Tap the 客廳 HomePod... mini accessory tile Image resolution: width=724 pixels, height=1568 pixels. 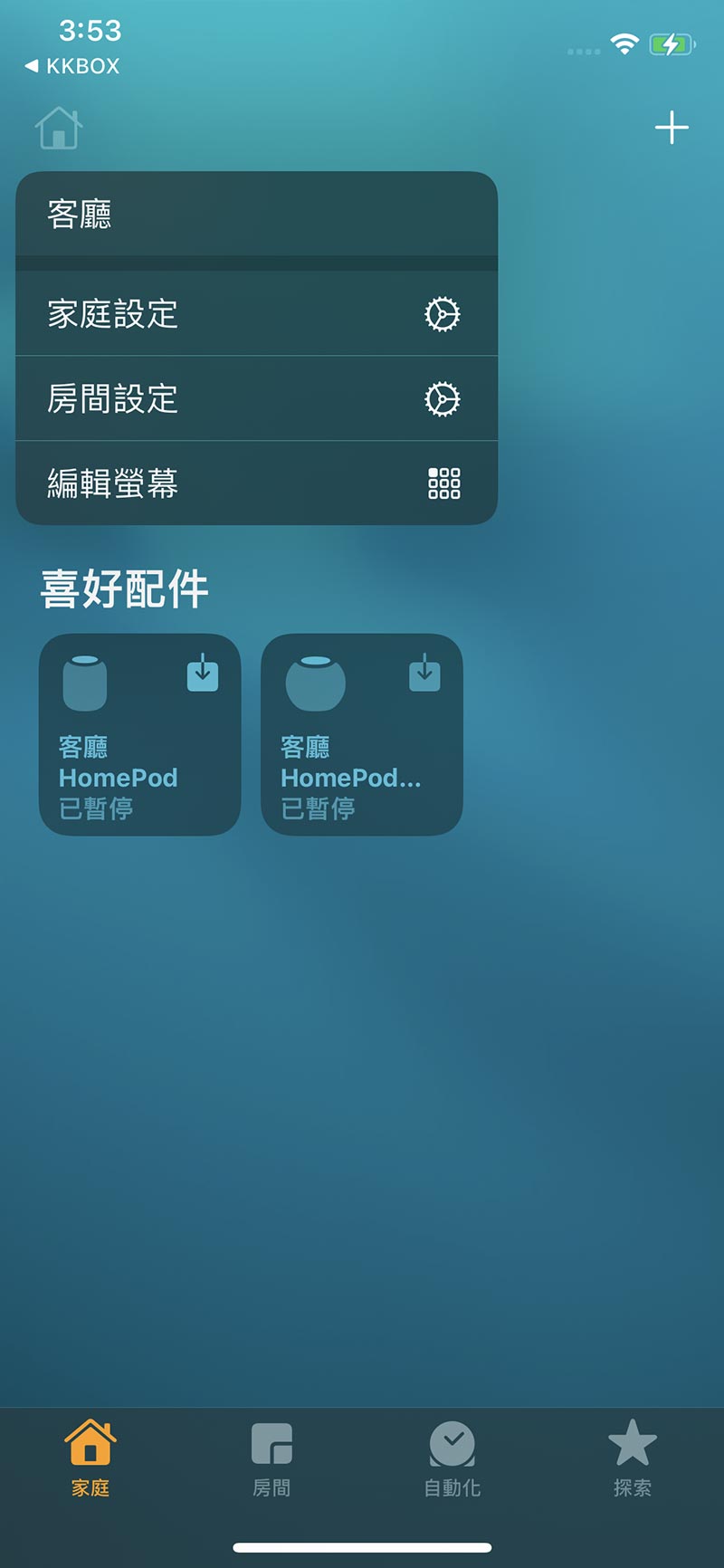coord(362,734)
